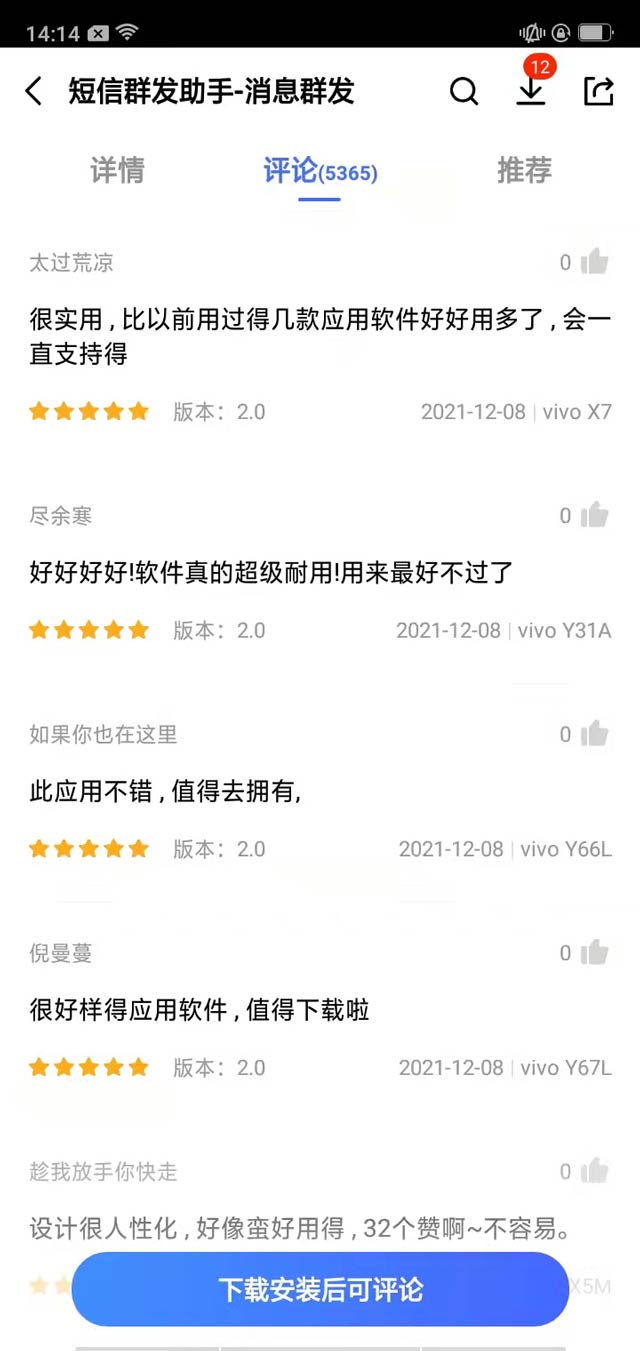The width and height of the screenshot is (640, 1351).
Task: Open the downloads manager with 12 badge
Action: click(531, 90)
